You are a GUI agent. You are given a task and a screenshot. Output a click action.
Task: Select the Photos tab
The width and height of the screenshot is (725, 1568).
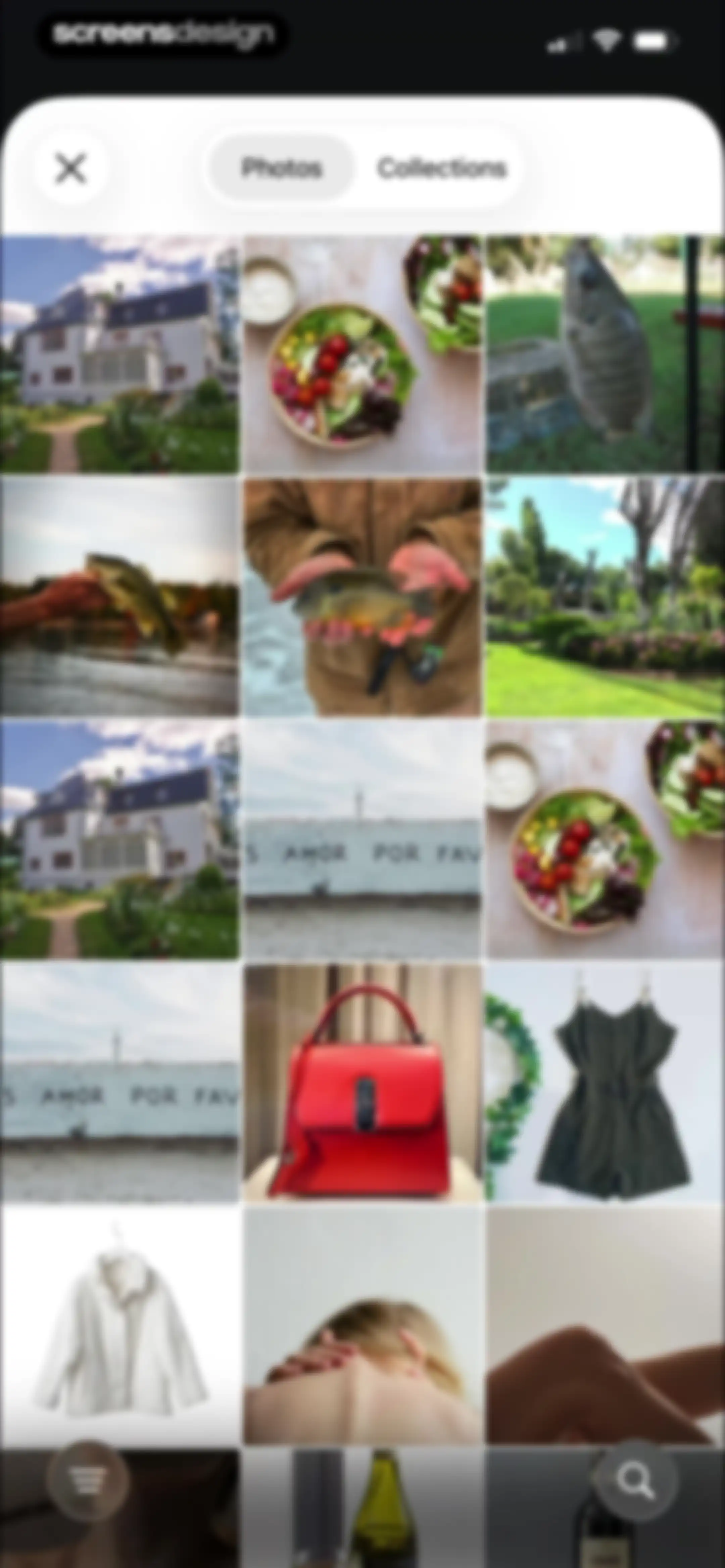click(281, 168)
